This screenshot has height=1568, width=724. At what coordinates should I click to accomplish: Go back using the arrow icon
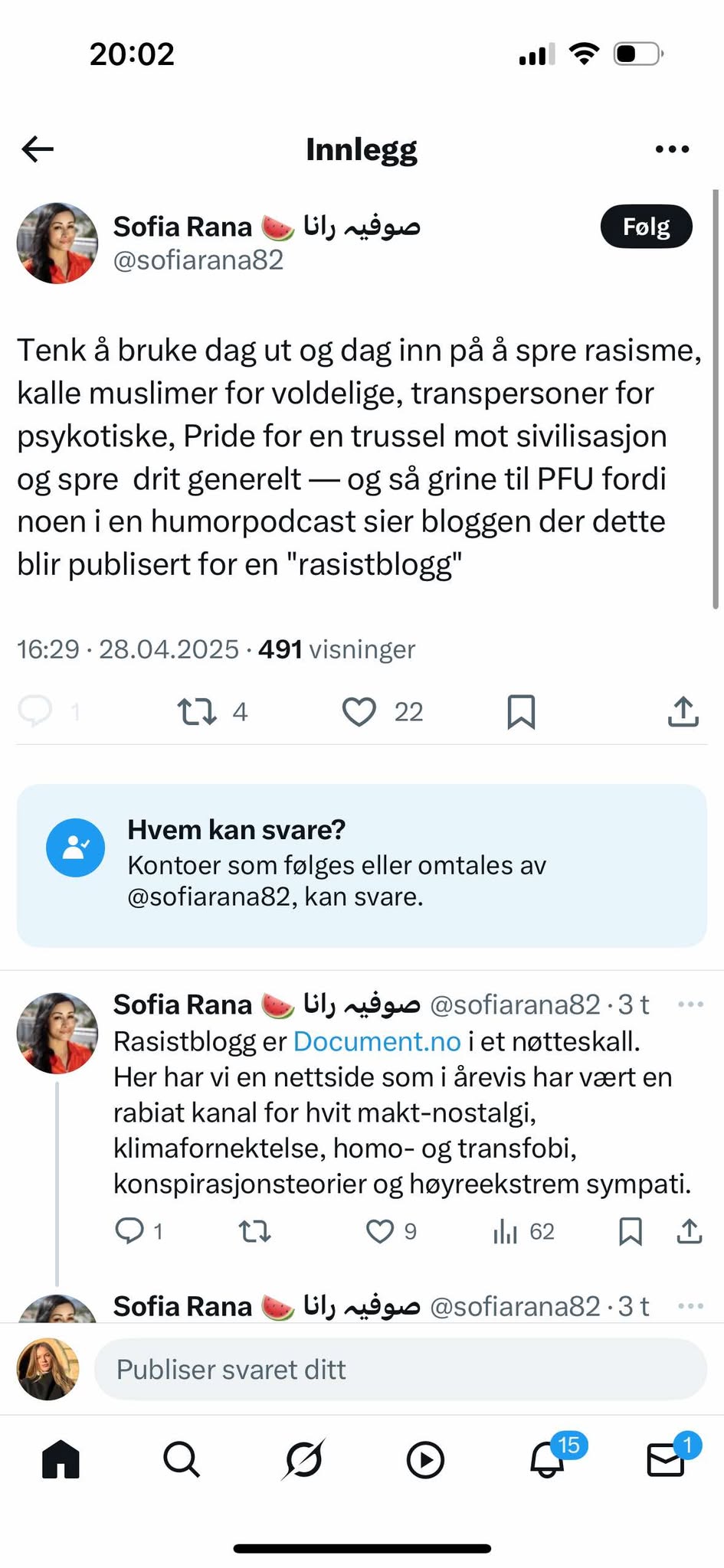click(x=38, y=149)
